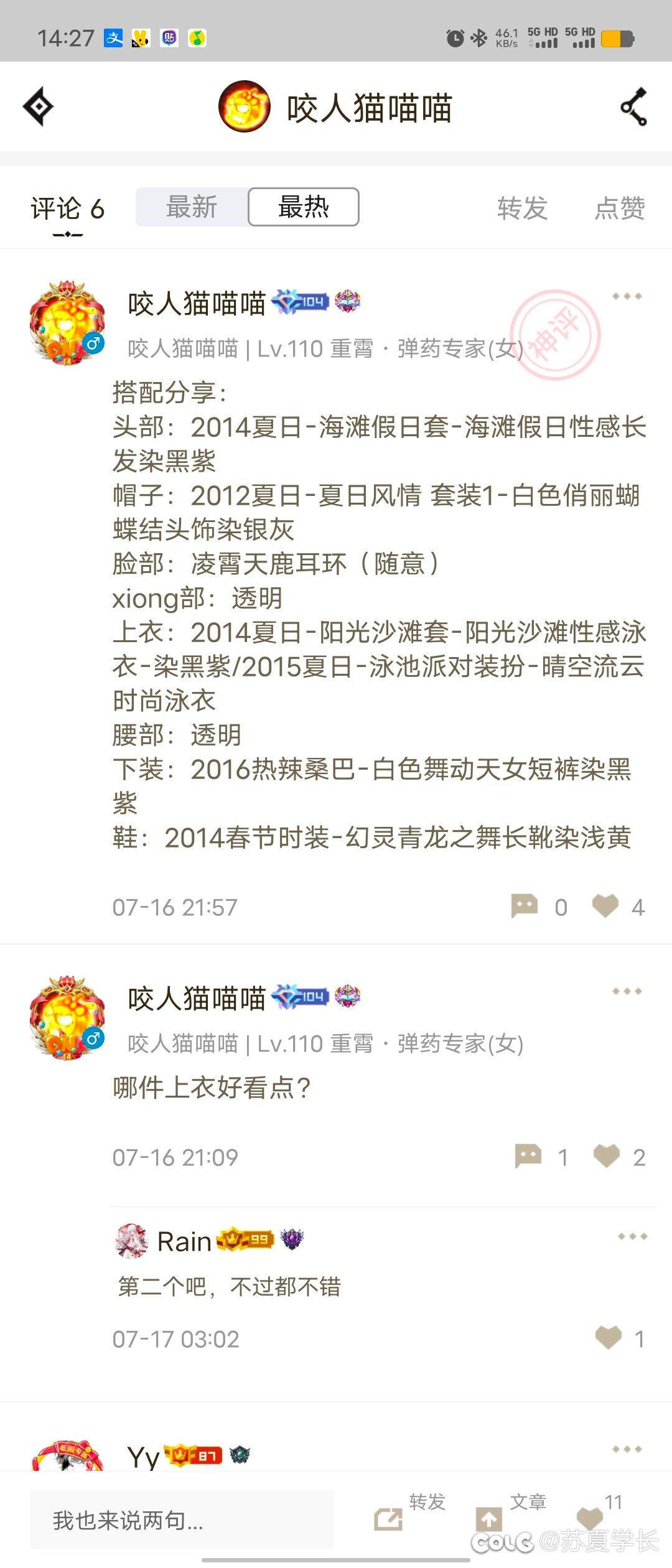Tap the bottom 转发 repost button
Image resolution: width=672 pixels, height=1568 pixels.
point(389,1519)
